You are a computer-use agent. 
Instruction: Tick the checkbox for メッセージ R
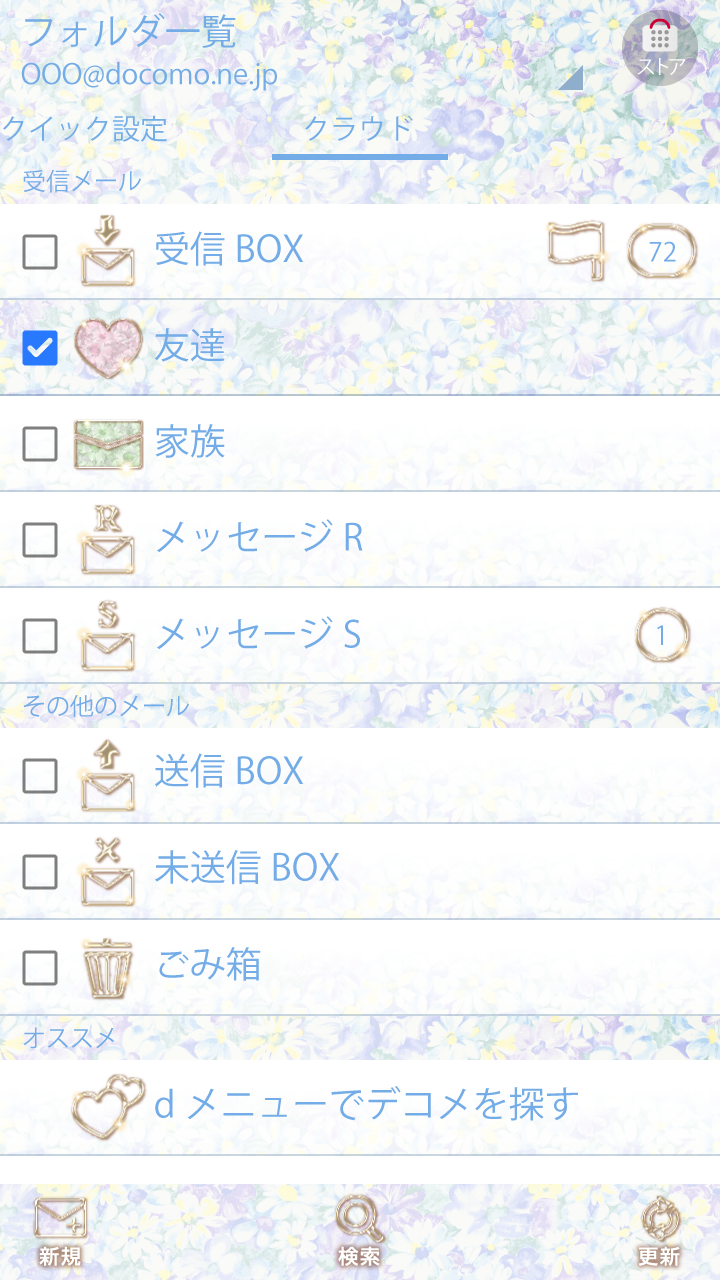(x=40, y=540)
